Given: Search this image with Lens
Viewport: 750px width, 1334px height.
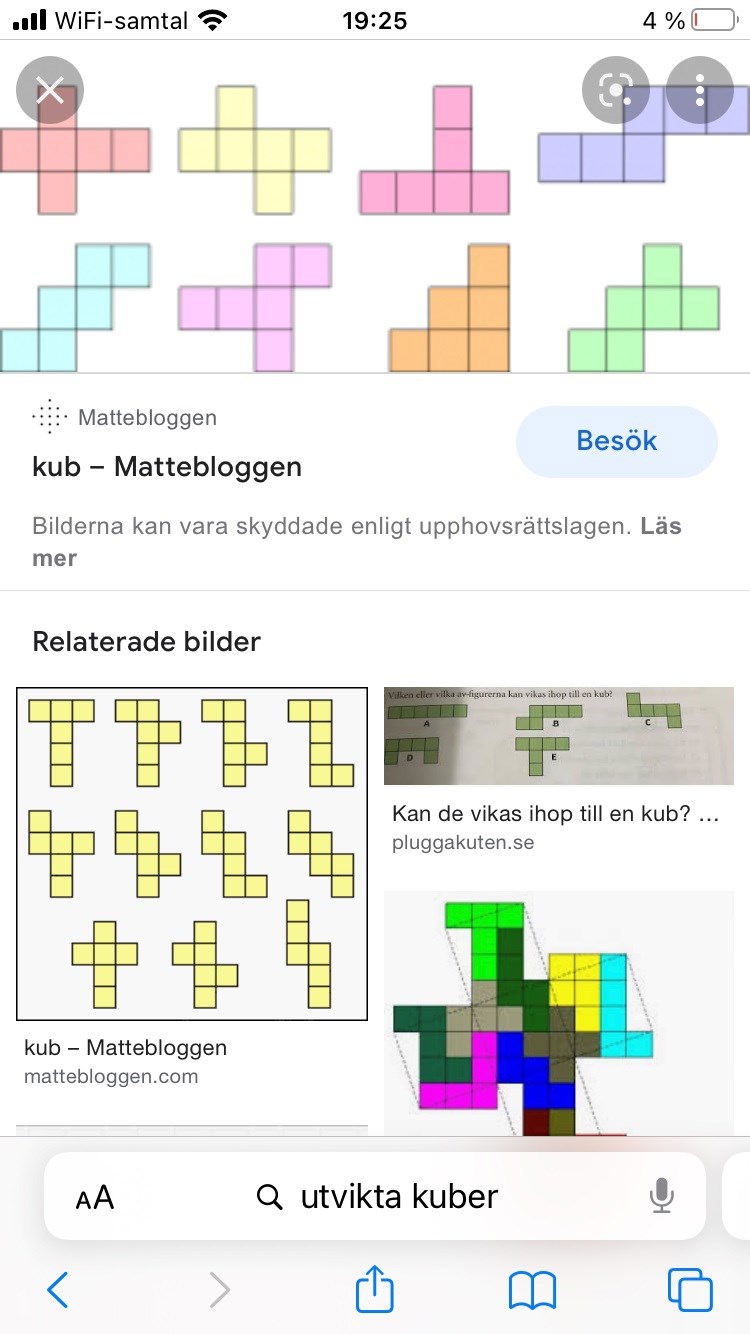Looking at the screenshot, I should tap(615, 90).
